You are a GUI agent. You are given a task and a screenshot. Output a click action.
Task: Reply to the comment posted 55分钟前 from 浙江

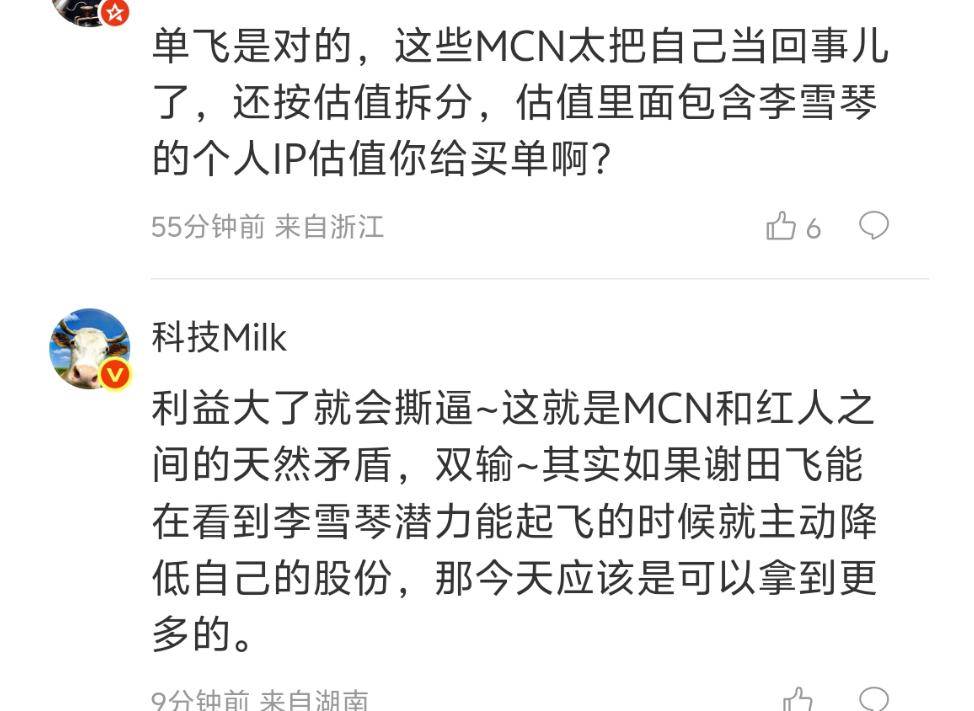pos(873,226)
